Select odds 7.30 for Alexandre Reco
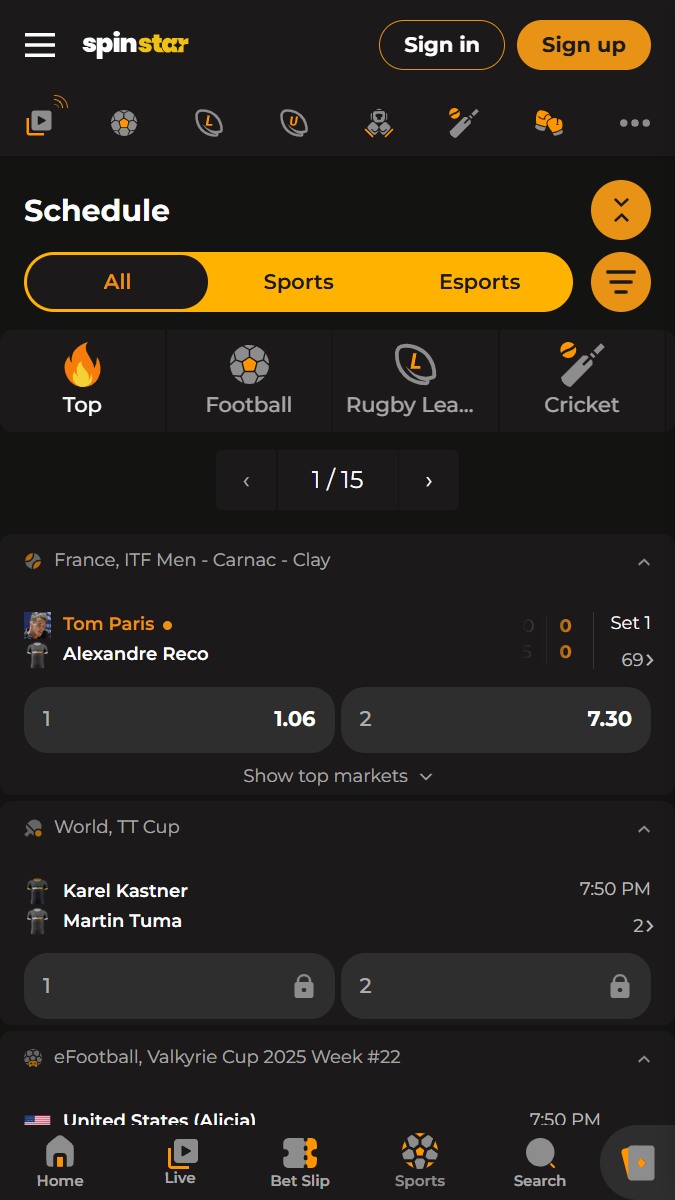 click(496, 719)
